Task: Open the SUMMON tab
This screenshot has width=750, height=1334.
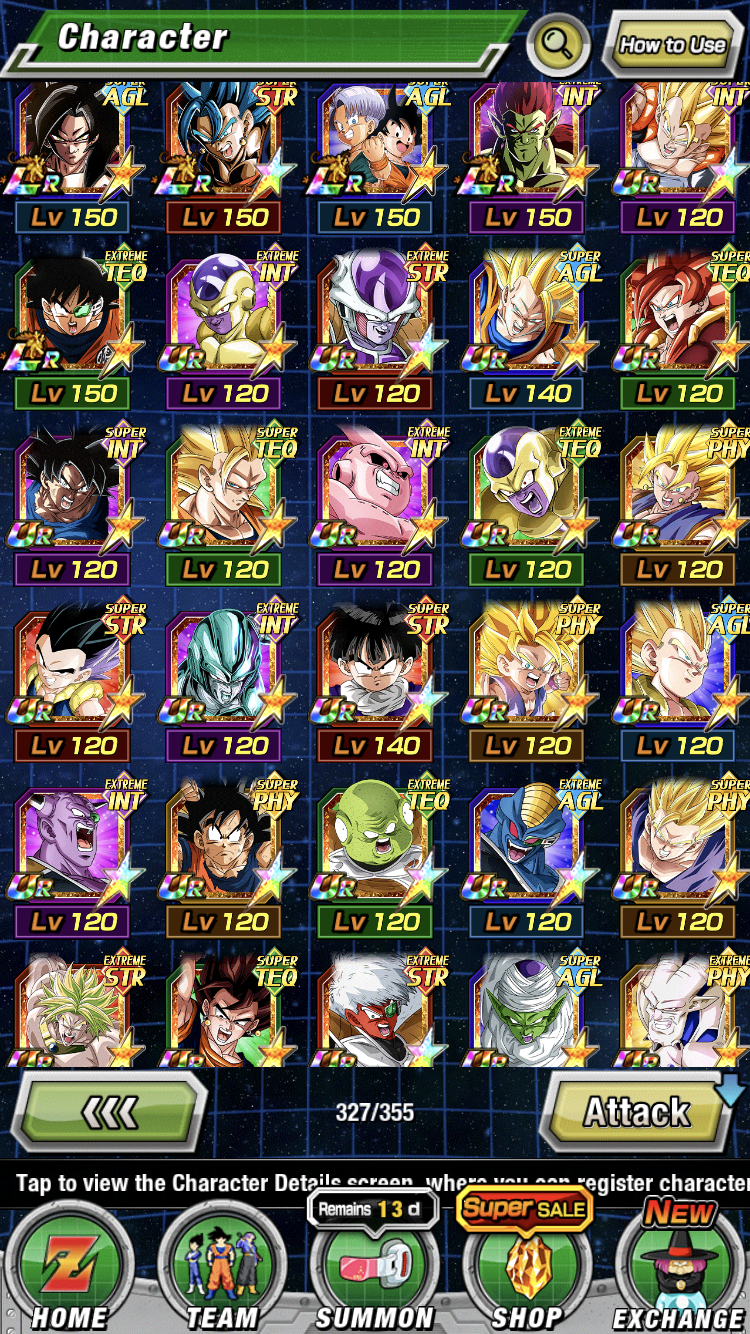Action: coord(374,1268)
